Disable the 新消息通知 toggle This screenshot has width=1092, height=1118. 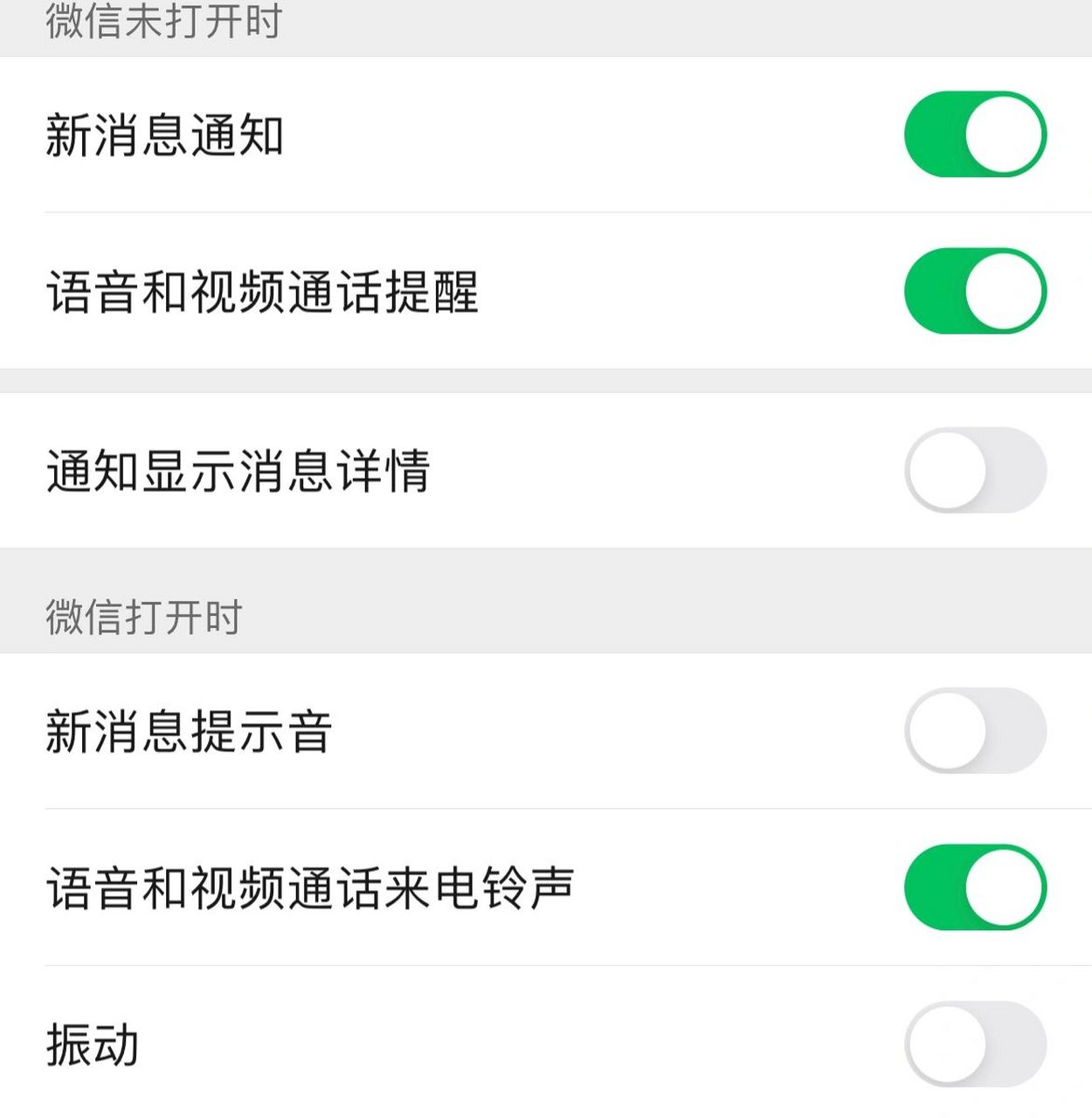(x=975, y=133)
